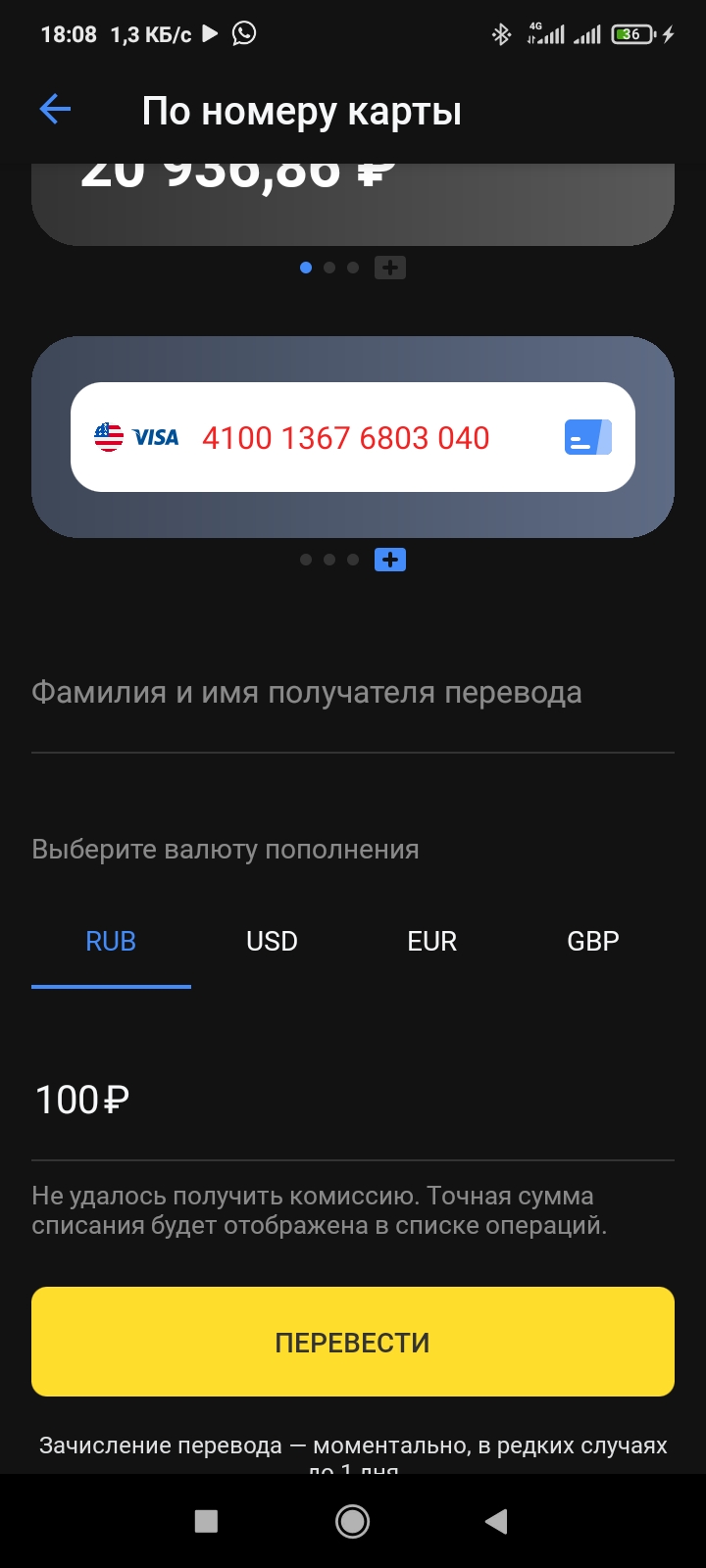This screenshot has height=1568, width=706.
Task: Tap the yellow ПЕРЕВЕСТИ button
Action: pos(353,1342)
